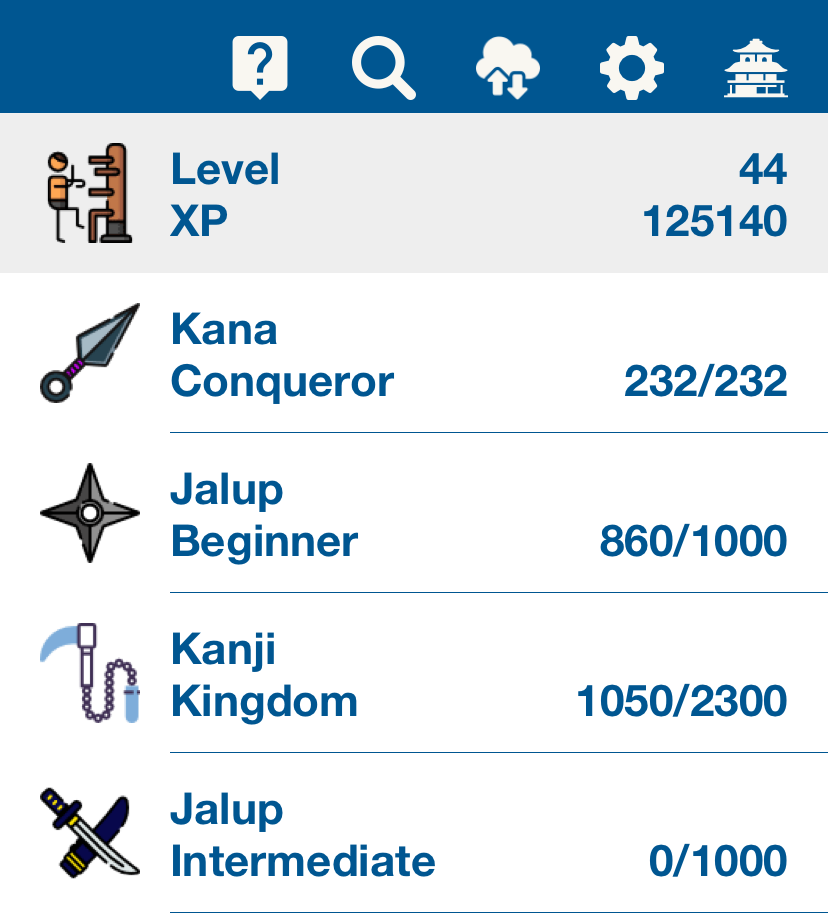Open Kana Conqueror deck
Viewport: 828px width, 920px height.
(x=414, y=354)
